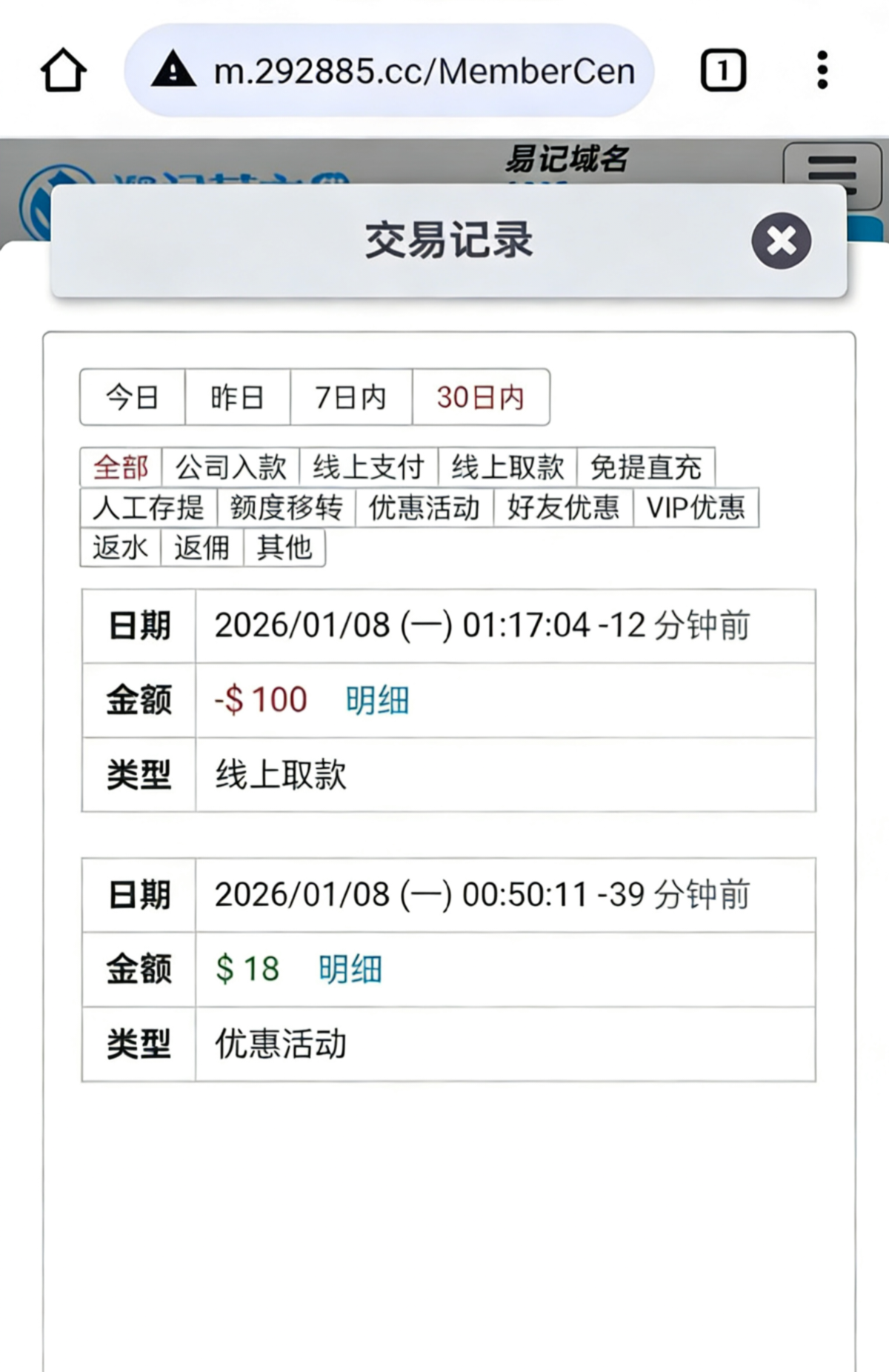Open the browser tab switcher
The image size is (889, 1372).
tap(722, 71)
